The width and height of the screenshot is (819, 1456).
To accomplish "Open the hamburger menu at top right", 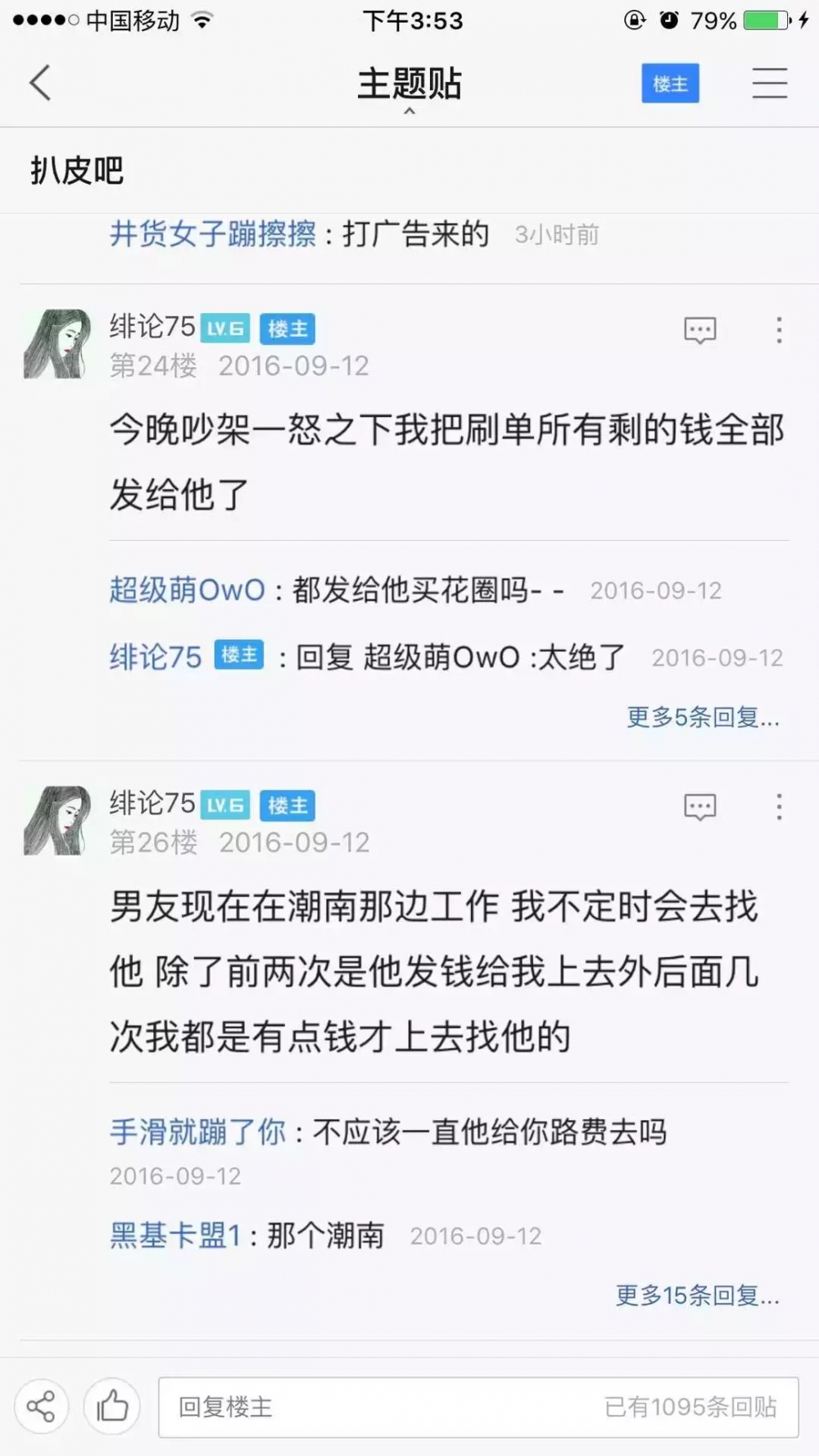I will click(770, 84).
